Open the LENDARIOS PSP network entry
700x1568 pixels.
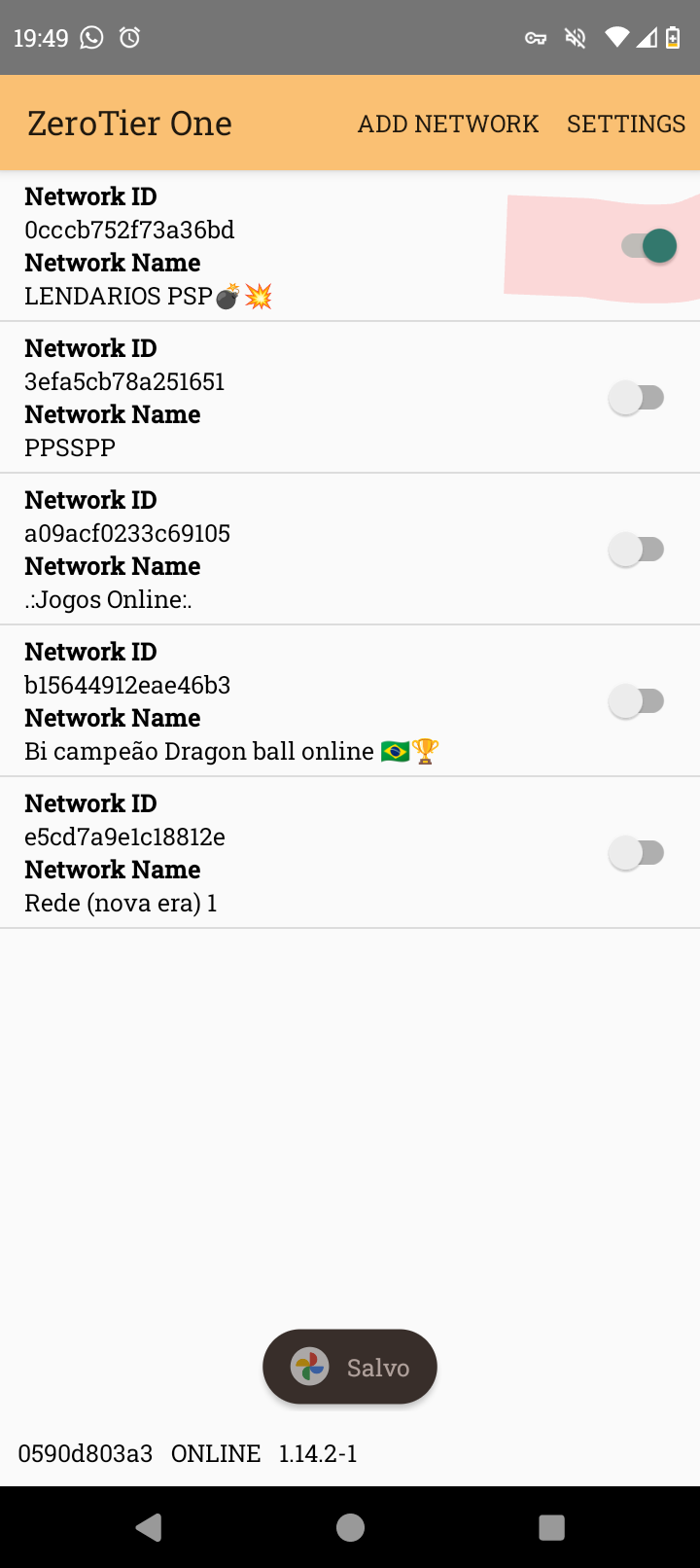click(243, 246)
